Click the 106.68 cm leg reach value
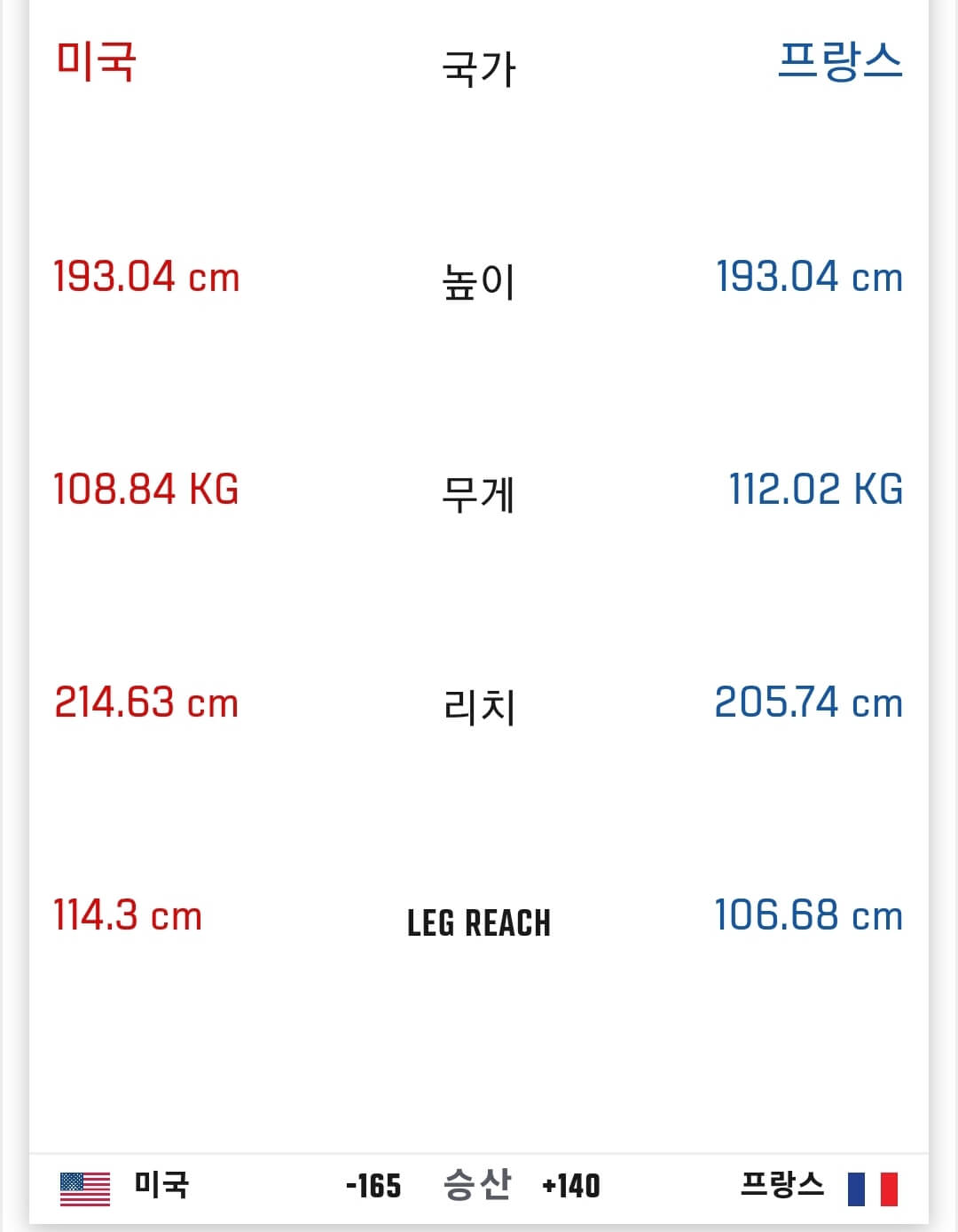 point(809,914)
